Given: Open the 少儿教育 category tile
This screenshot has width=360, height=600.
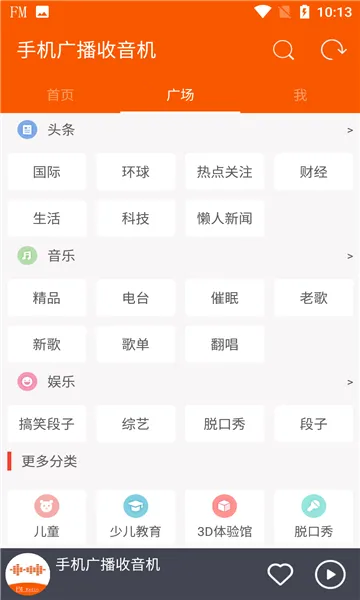Looking at the screenshot, I should coord(135,517).
